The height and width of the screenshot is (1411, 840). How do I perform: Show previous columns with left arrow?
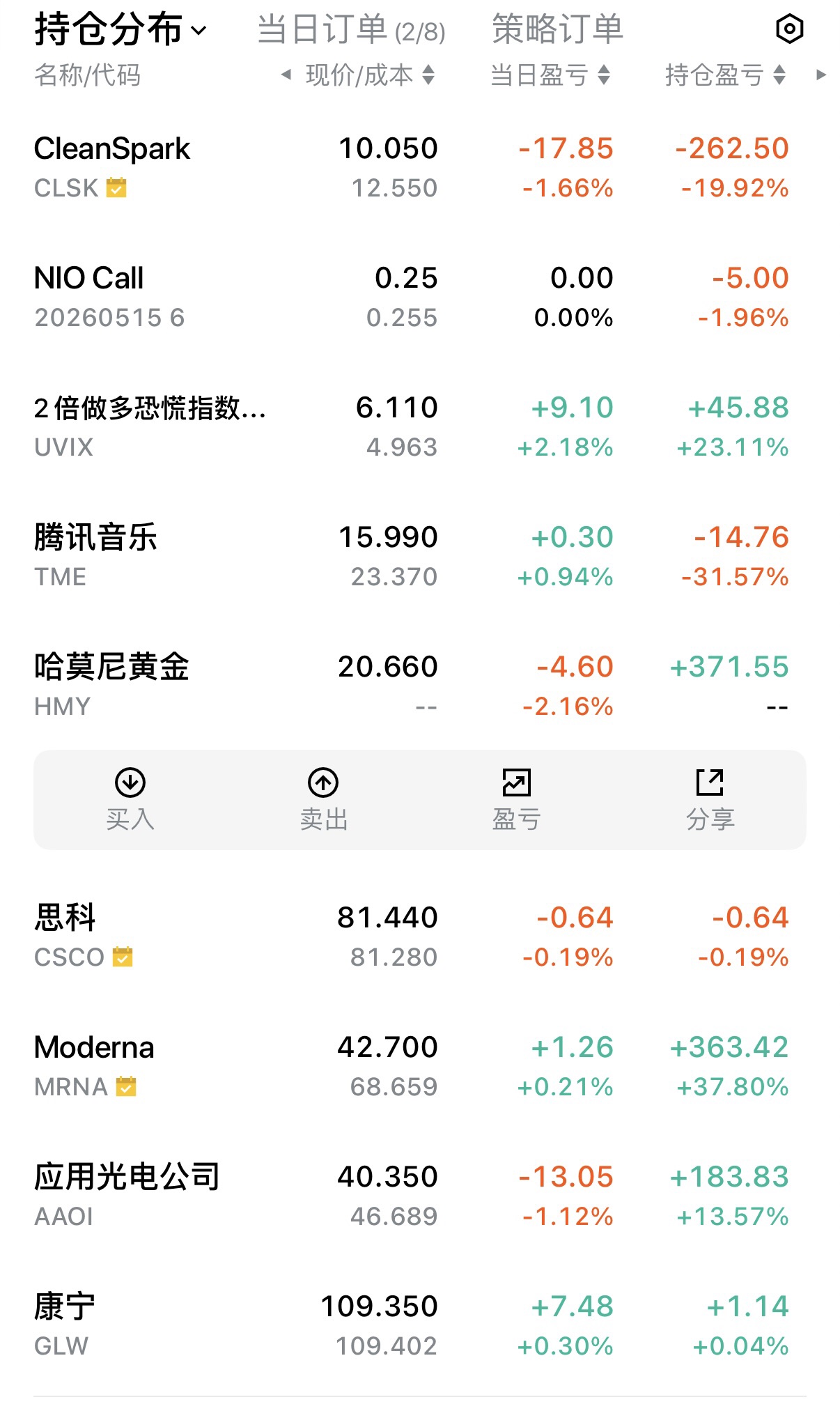click(286, 75)
